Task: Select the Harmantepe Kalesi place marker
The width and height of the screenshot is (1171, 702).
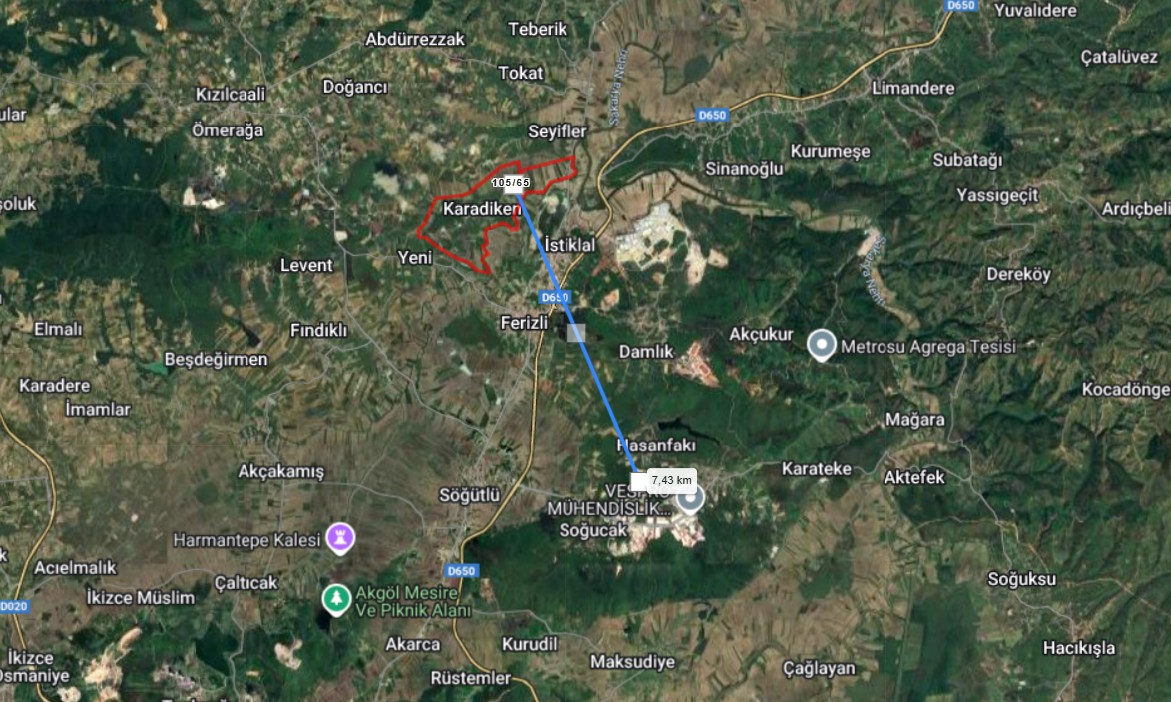Action: click(341, 538)
